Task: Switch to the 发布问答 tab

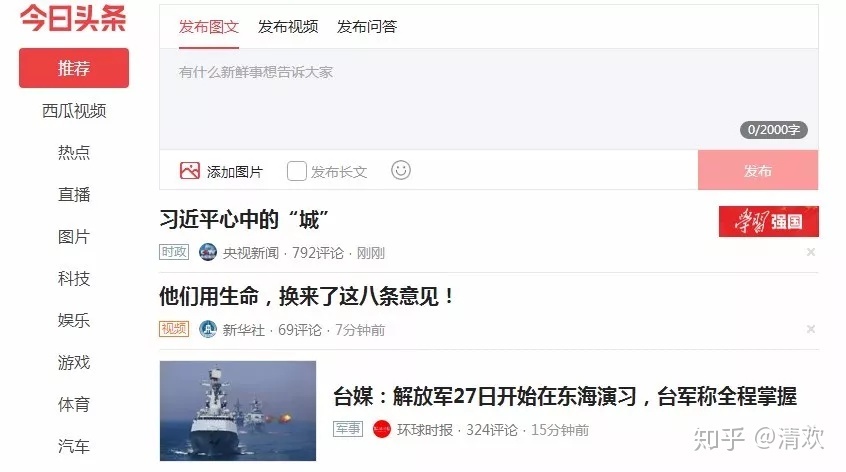Action: pyautogui.click(x=366, y=27)
